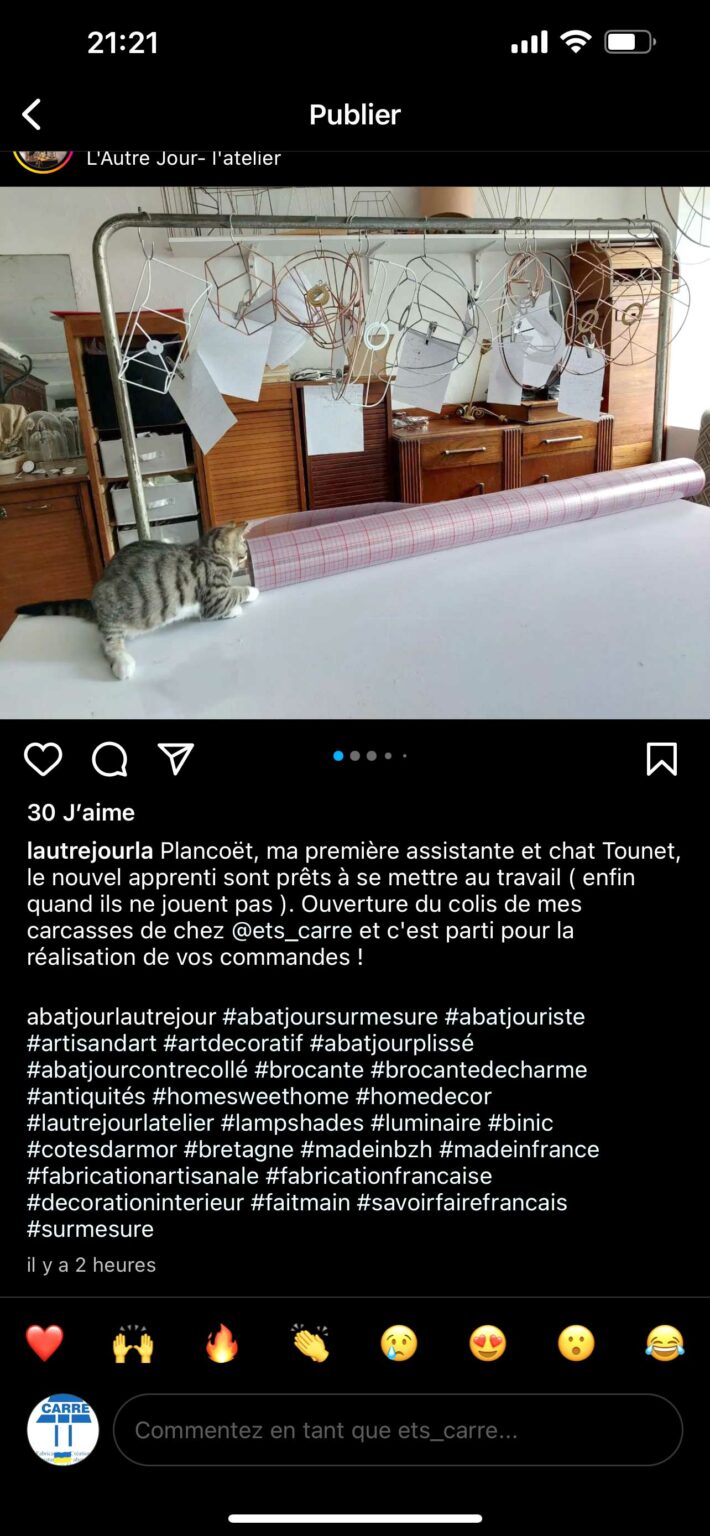Screen dimensions: 710x1536
Task: Go back from the Publier screen
Action: click(x=32, y=115)
